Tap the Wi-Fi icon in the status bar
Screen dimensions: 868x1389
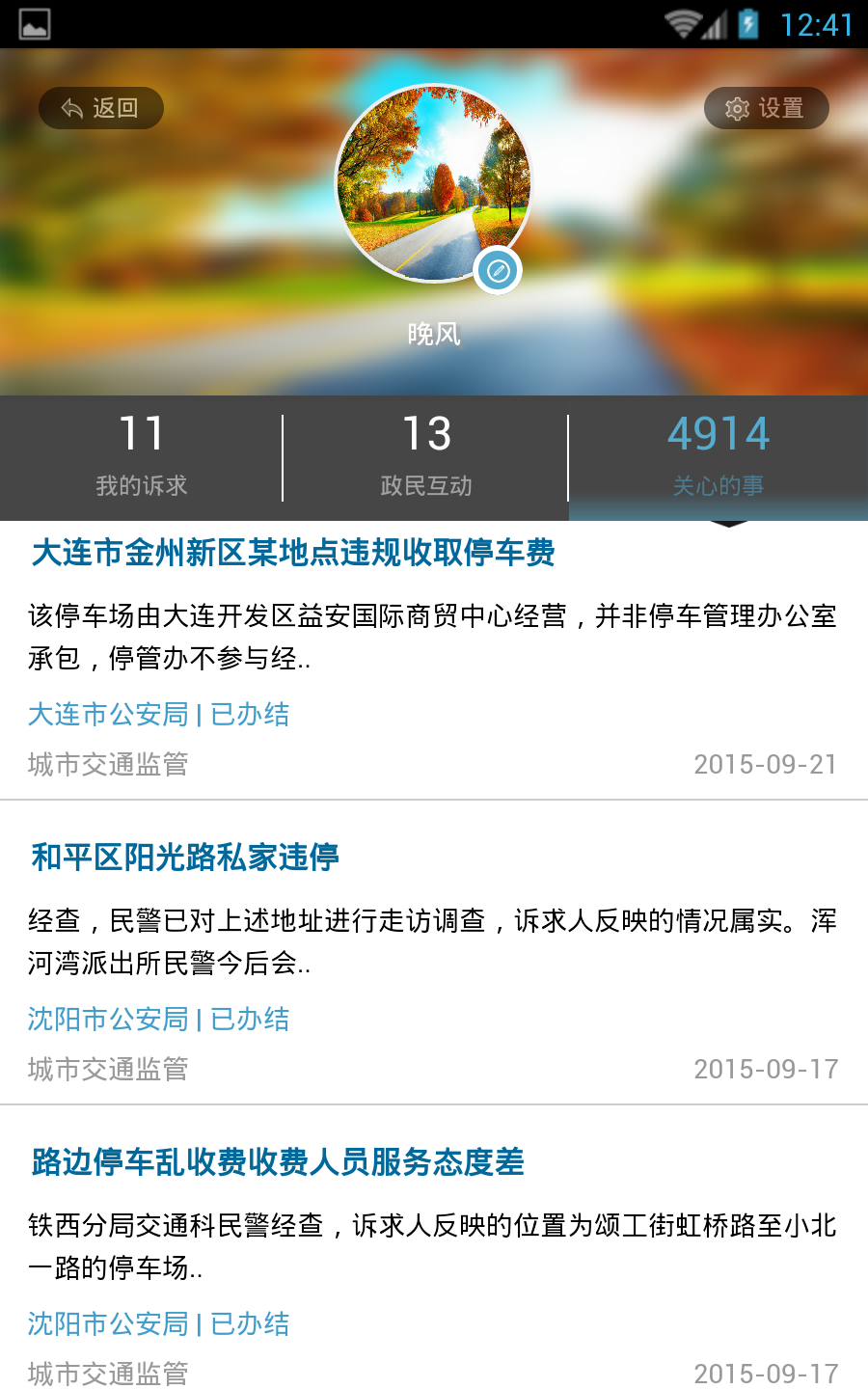click(x=685, y=25)
